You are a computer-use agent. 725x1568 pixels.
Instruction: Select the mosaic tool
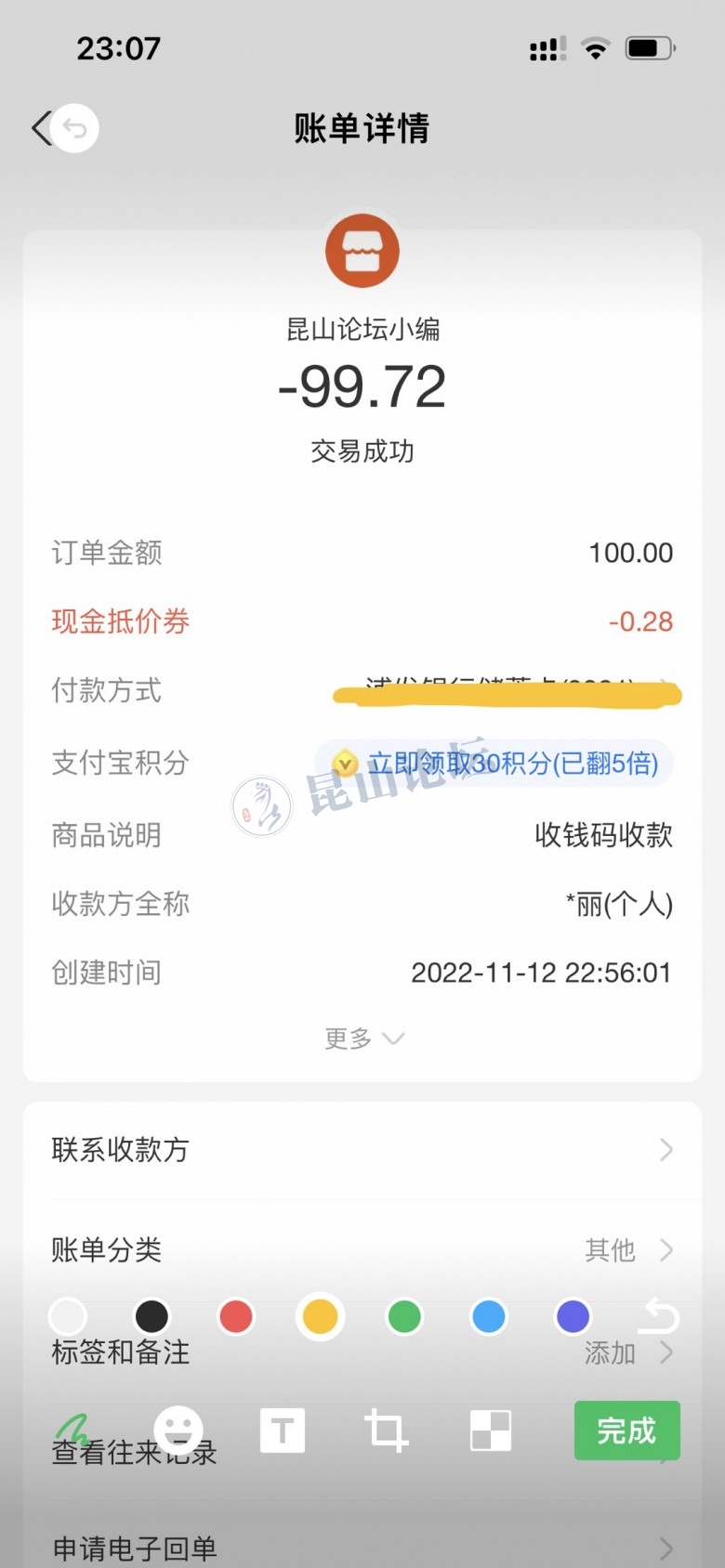tap(491, 1431)
